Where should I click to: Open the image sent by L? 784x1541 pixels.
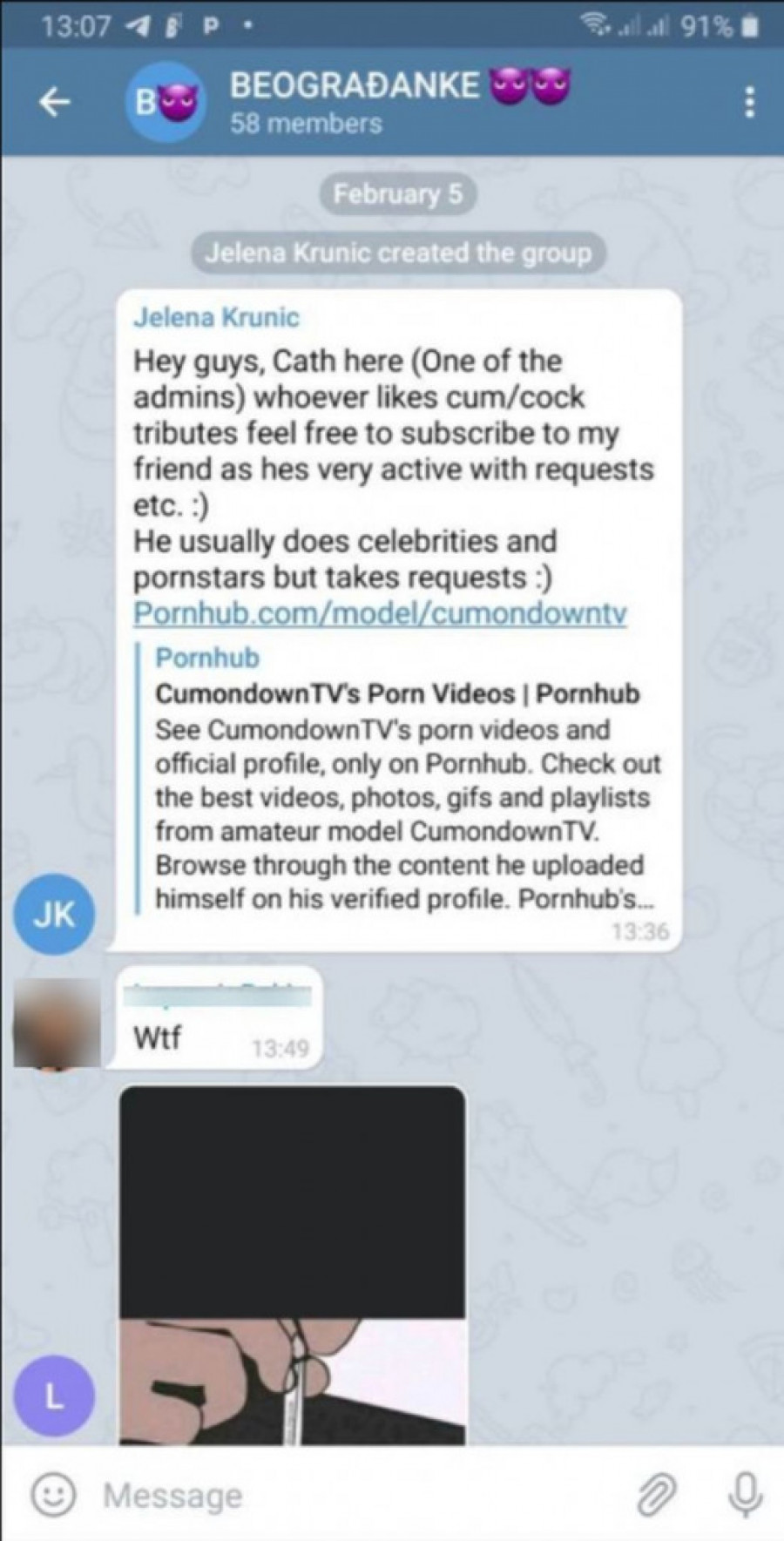[292, 1264]
